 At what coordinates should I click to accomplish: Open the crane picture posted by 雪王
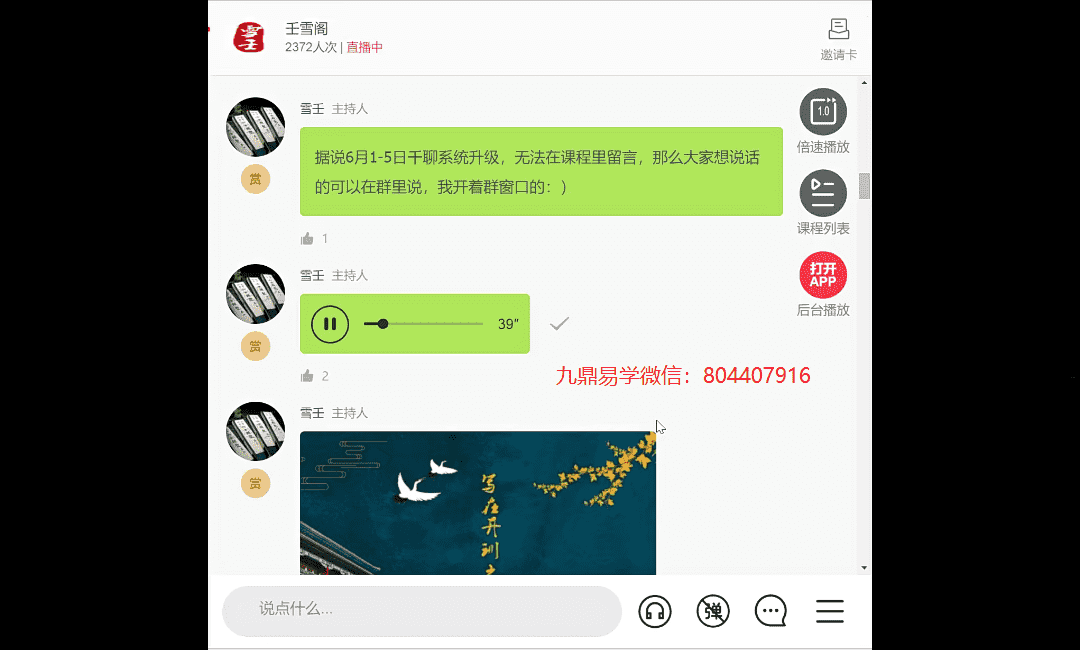click(x=478, y=502)
